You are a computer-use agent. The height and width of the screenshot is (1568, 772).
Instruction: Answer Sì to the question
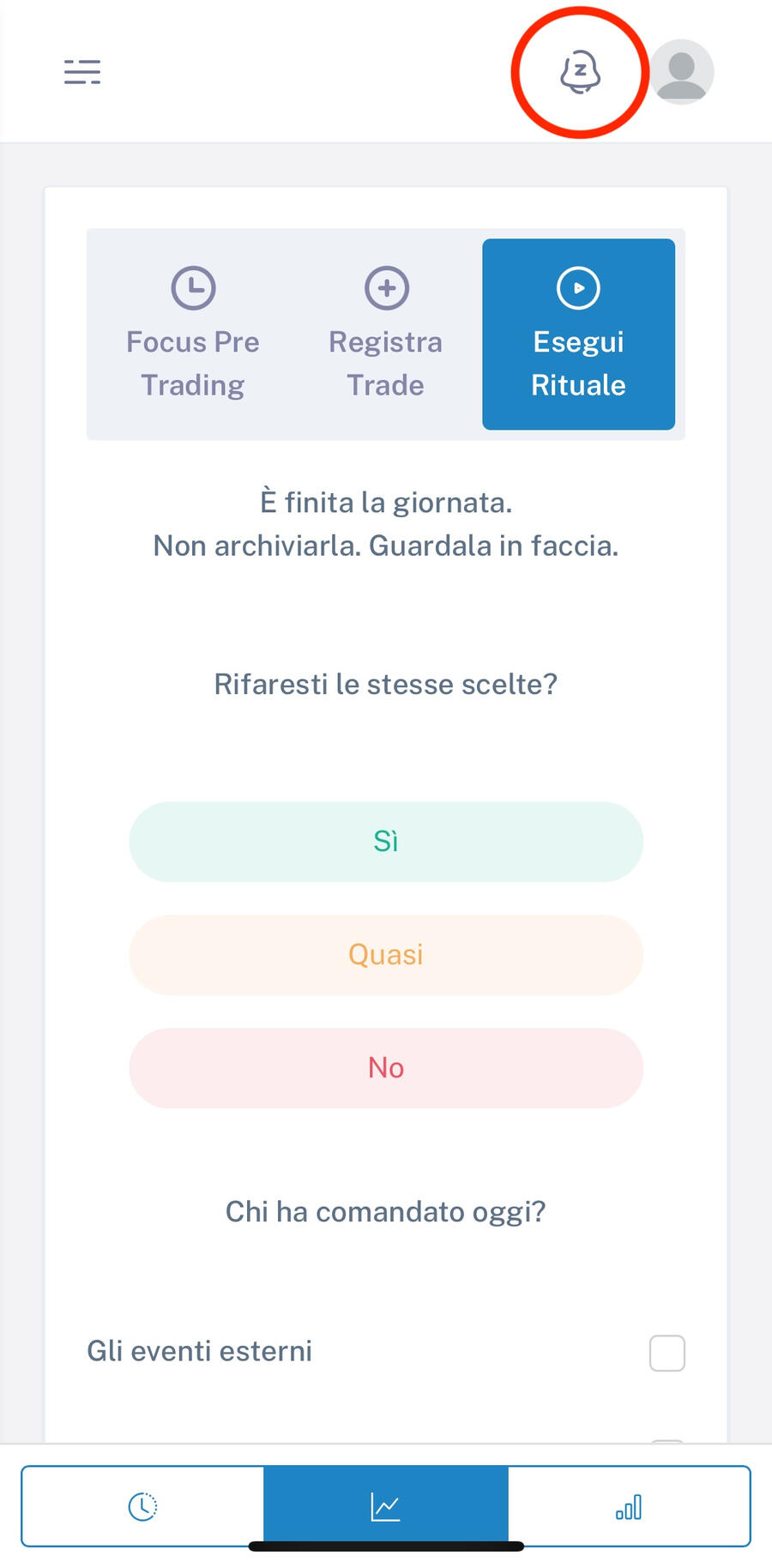(386, 841)
